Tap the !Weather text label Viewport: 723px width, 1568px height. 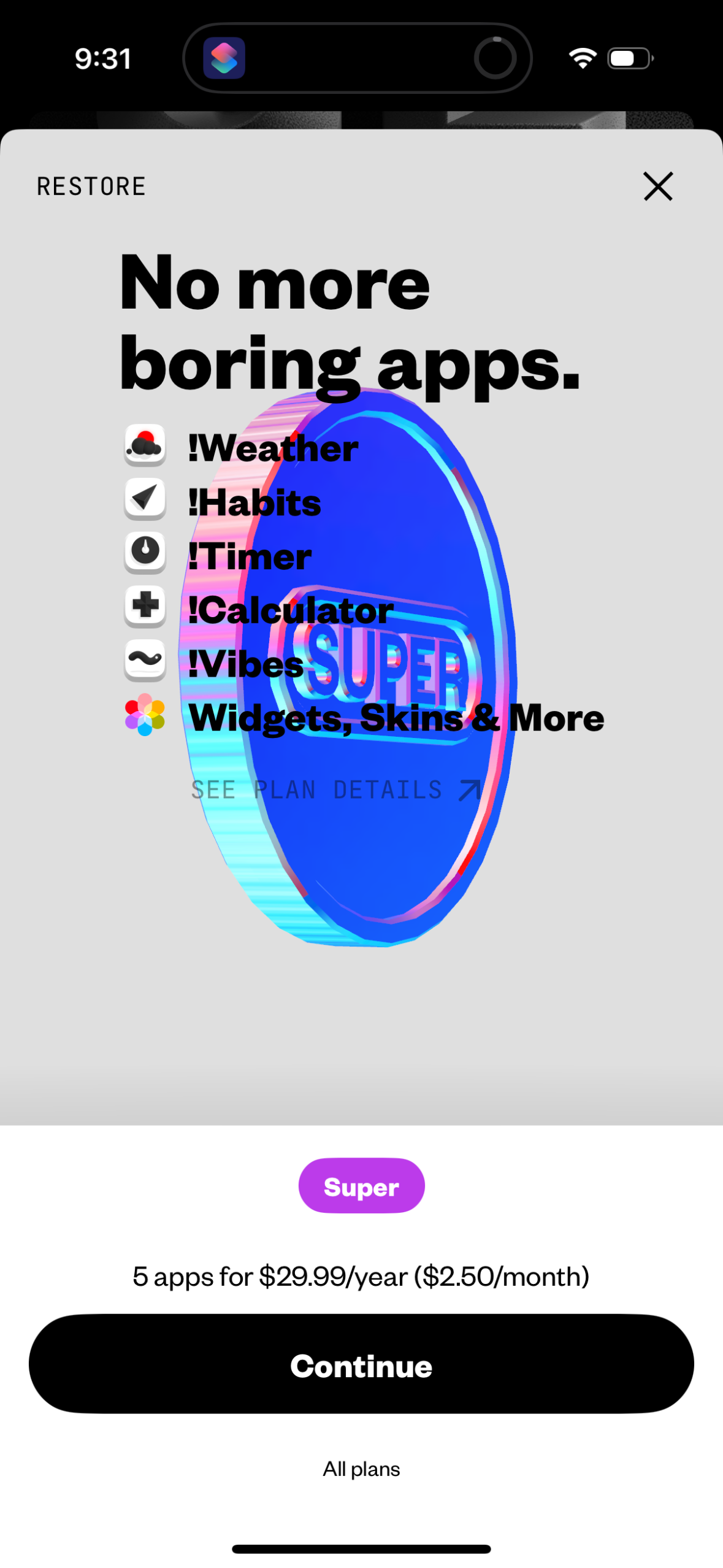point(272,448)
